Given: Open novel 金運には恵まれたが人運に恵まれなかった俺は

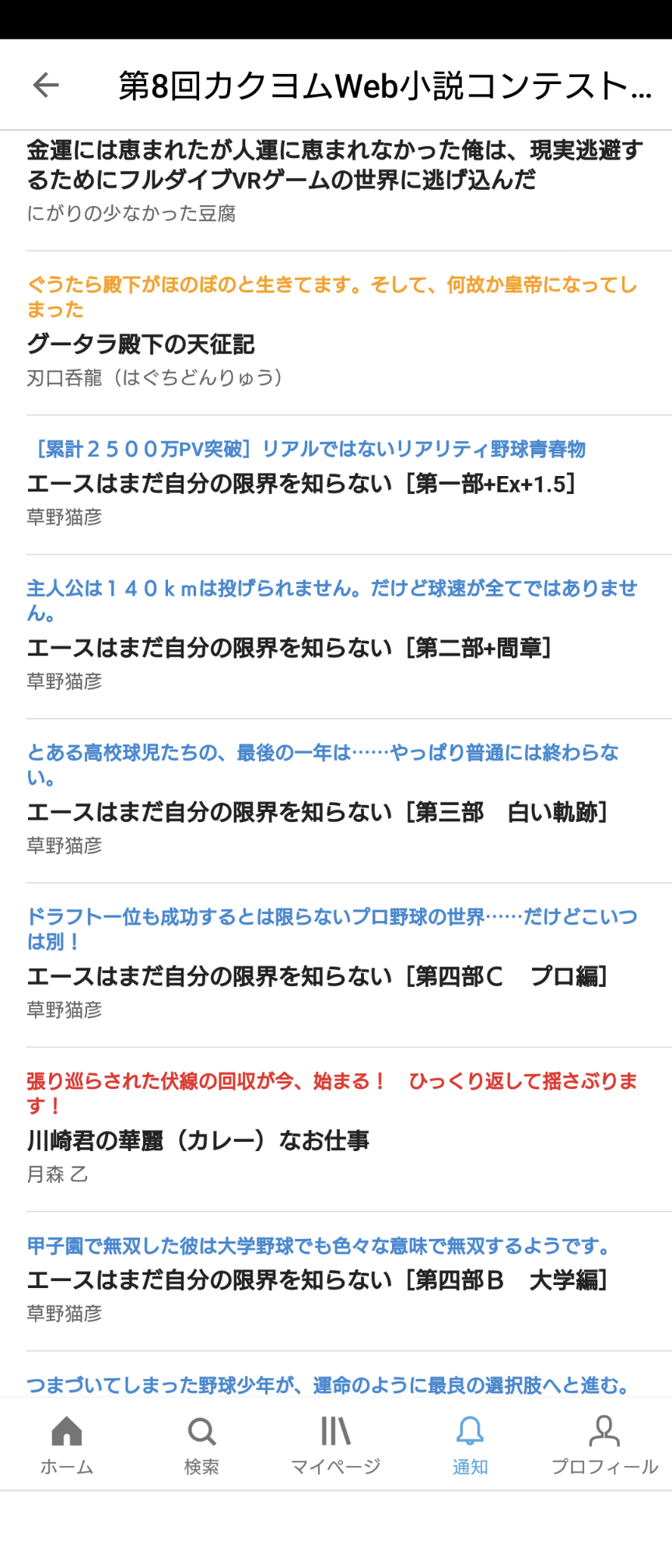Looking at the screenshot, I should [334, 165].
